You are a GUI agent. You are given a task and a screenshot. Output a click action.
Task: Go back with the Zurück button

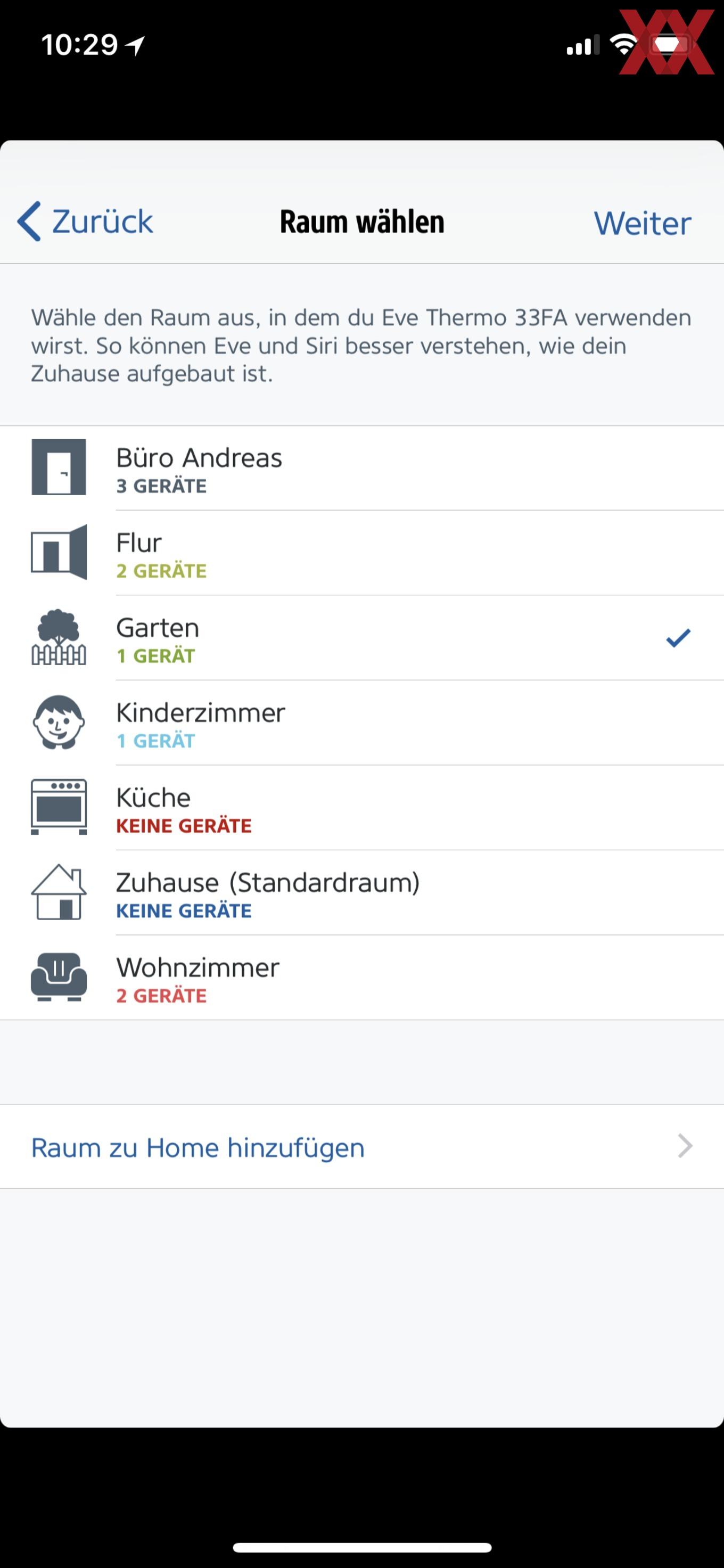(85, 221)
